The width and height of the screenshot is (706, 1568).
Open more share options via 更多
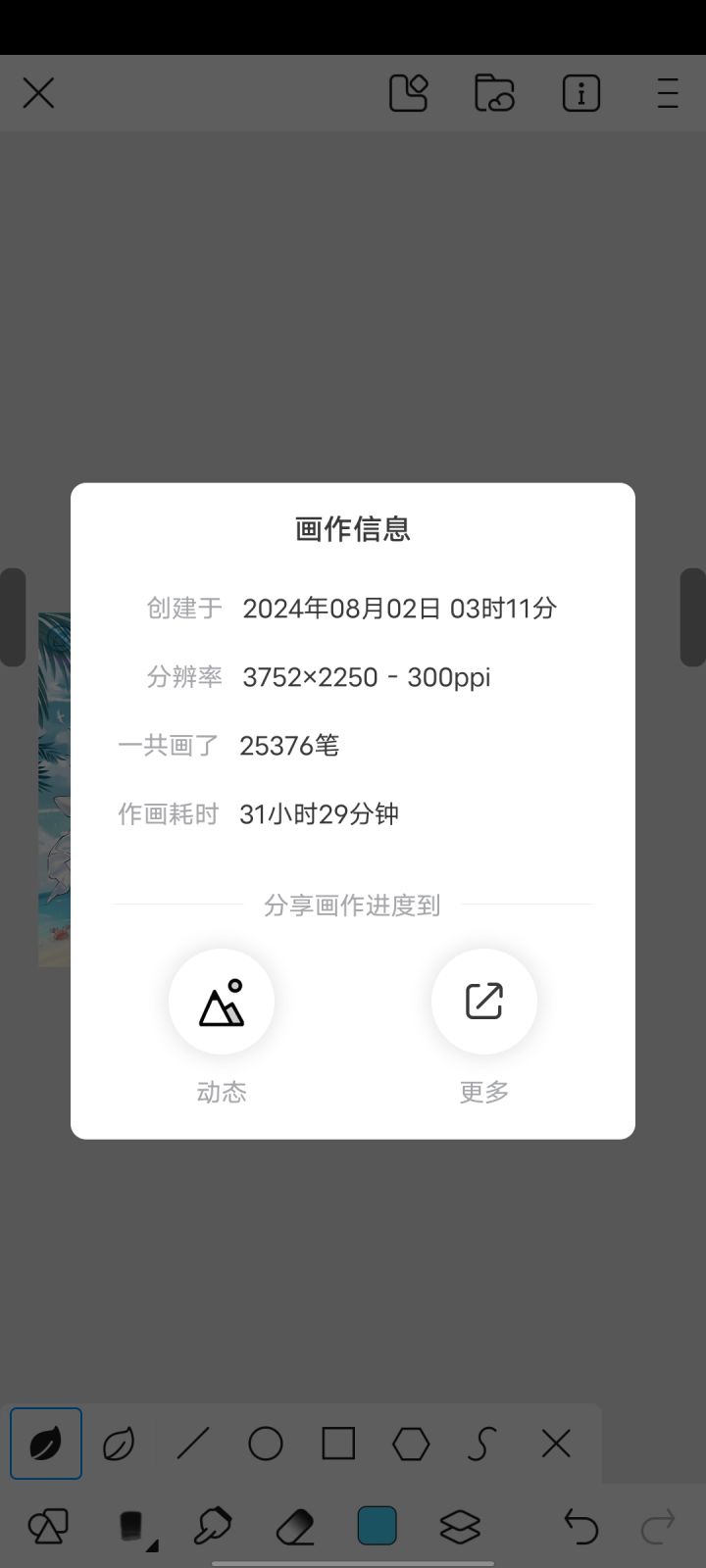[483, 1002]
